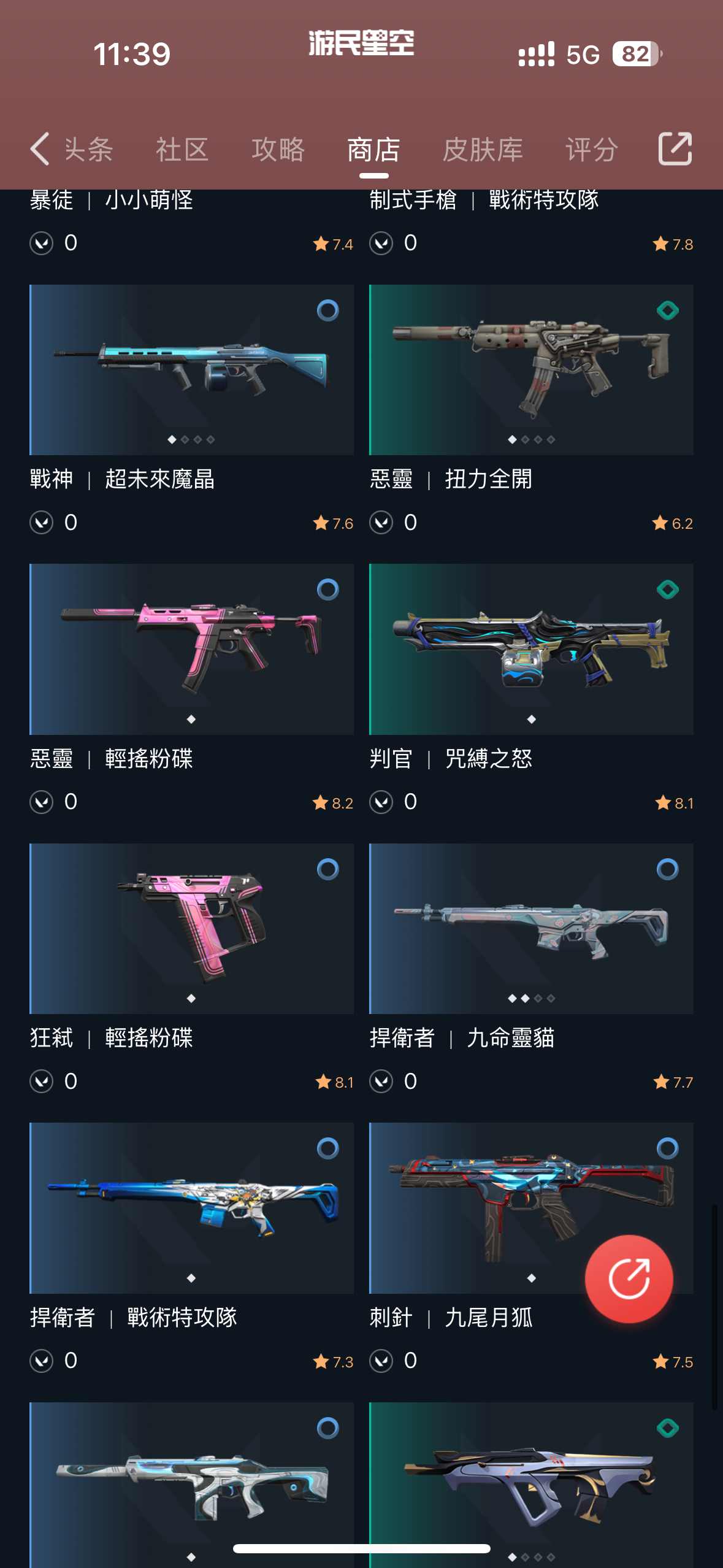Open the 戰神 超未來魔晶 skin card
Image resolution: width=723 pixels, height=1568 pixels.
point(191,370)
